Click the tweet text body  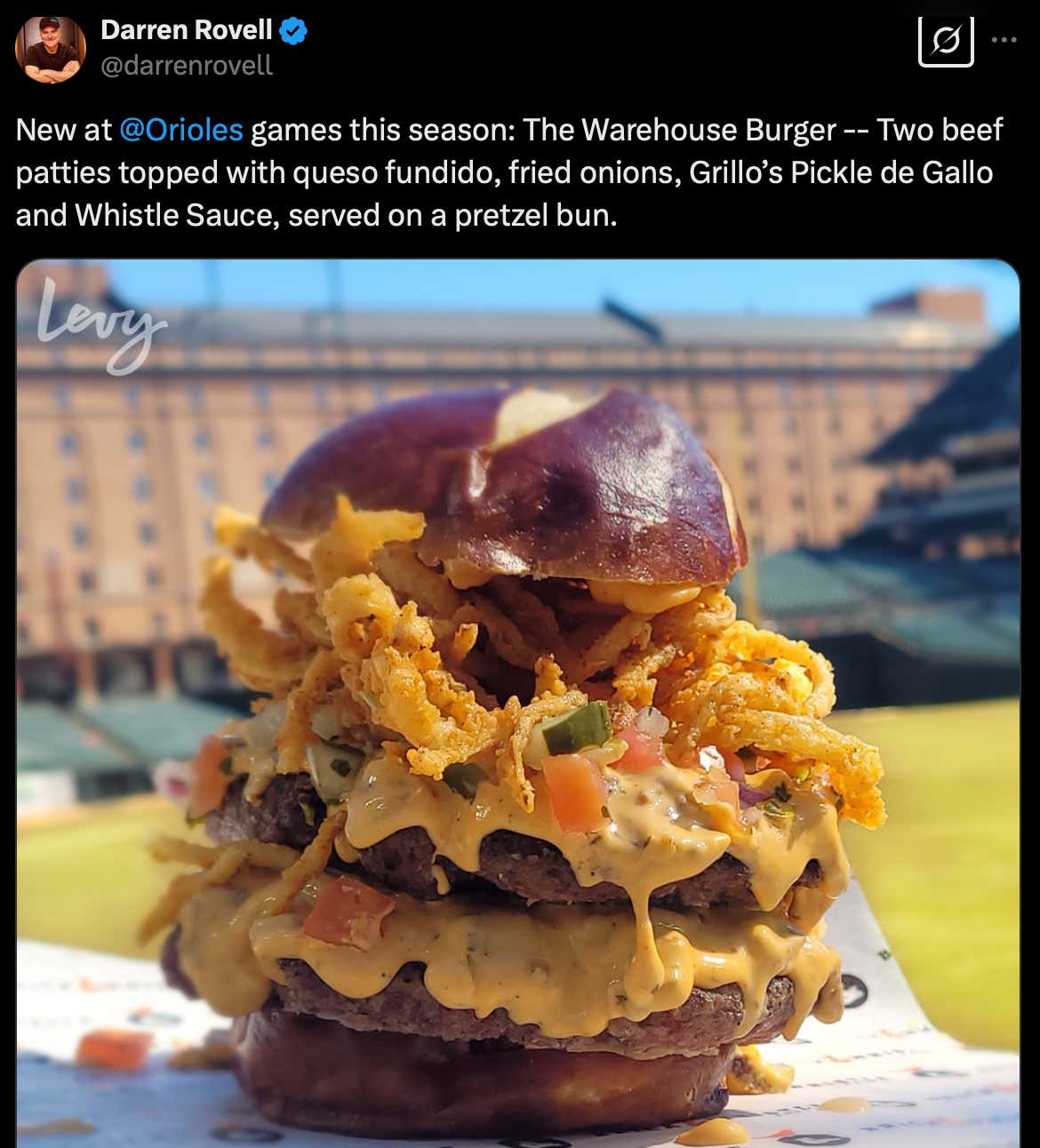pyautogui.click(x=507, y=171)
